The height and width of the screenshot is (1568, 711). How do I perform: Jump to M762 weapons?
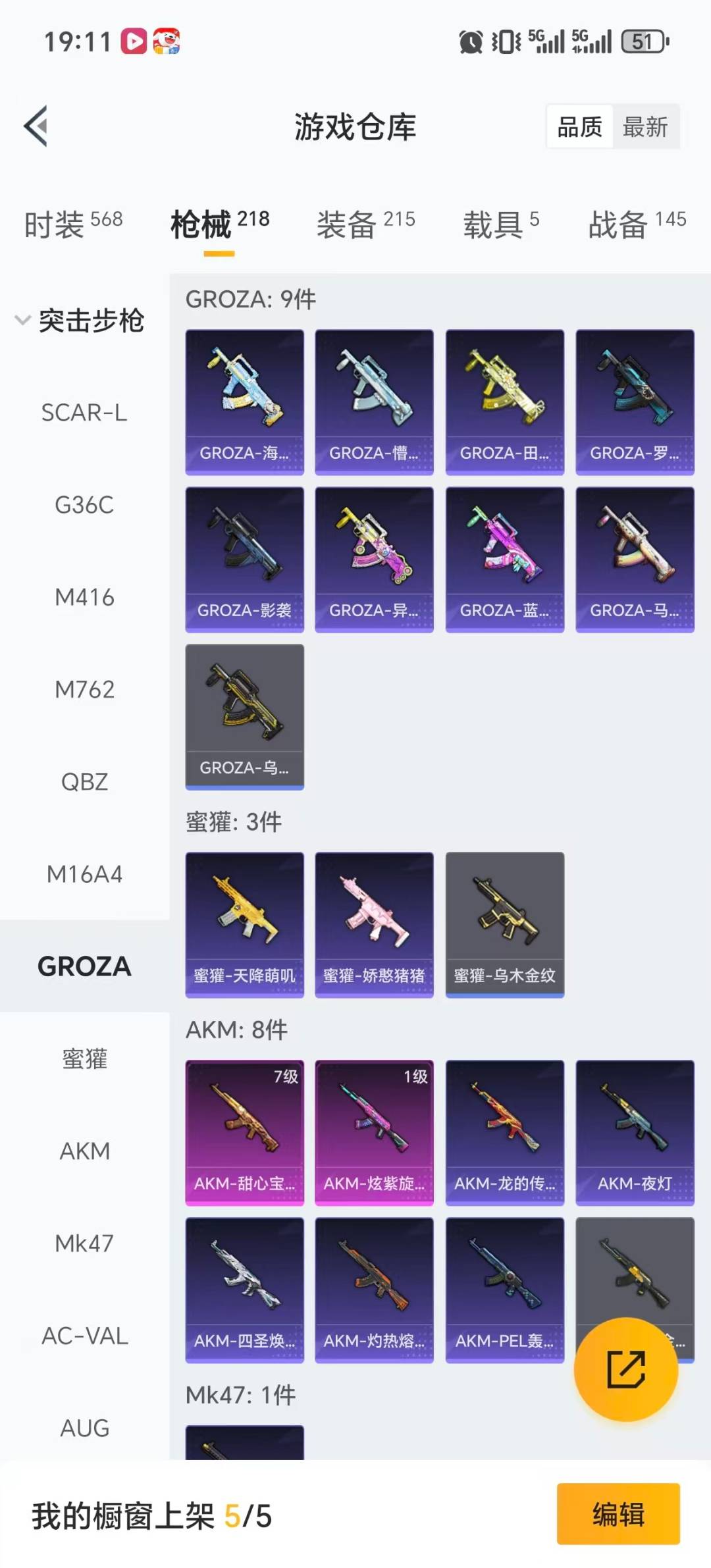point(84,689)
